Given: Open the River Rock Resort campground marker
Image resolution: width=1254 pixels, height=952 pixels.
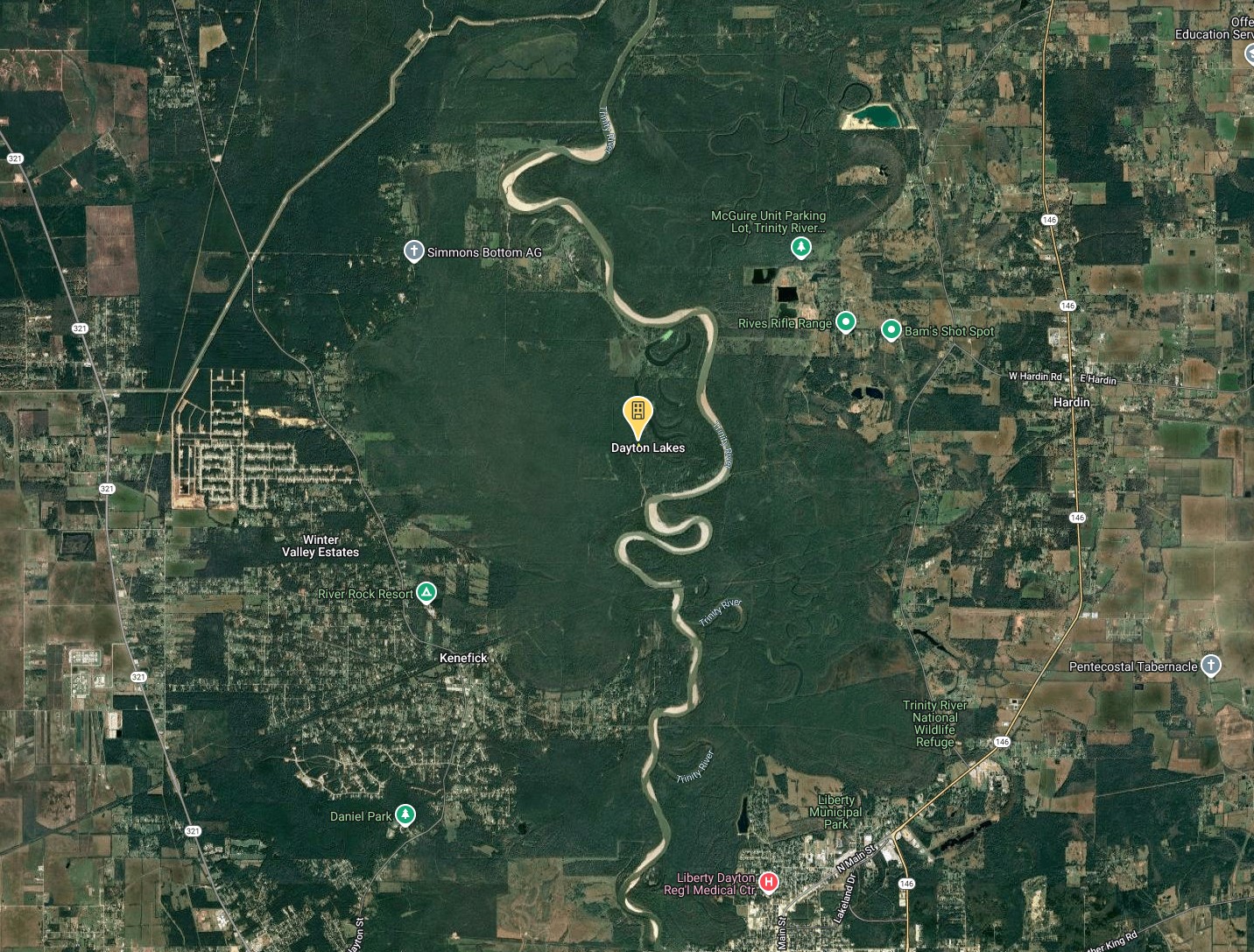Looking at the screenshot, I should point(426,593).
